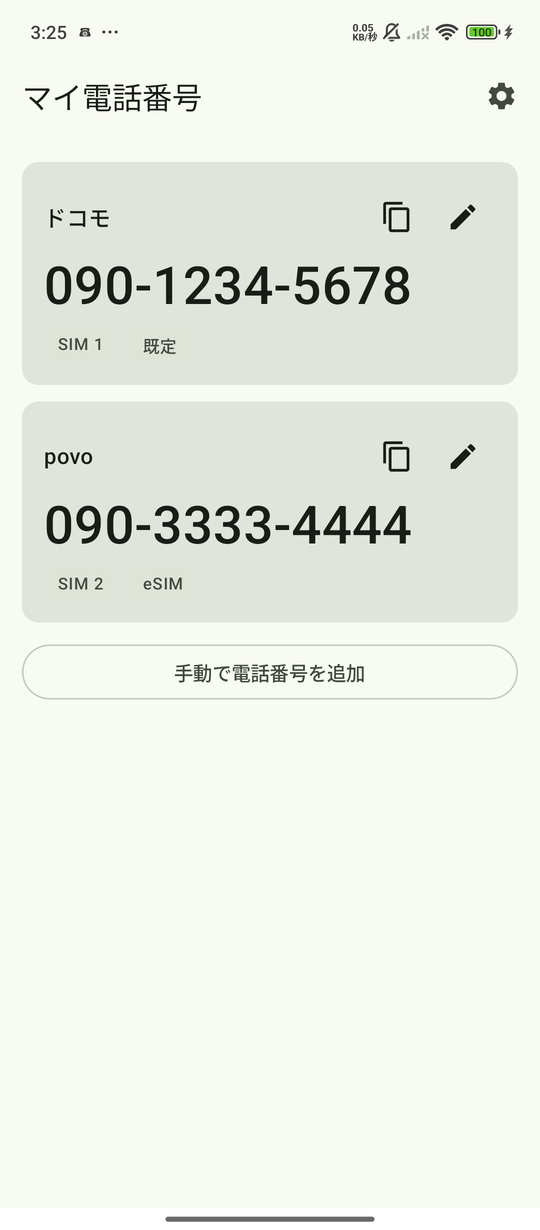Edit the povo number entry
540x1230 pixels.
[x=463, y=456]
